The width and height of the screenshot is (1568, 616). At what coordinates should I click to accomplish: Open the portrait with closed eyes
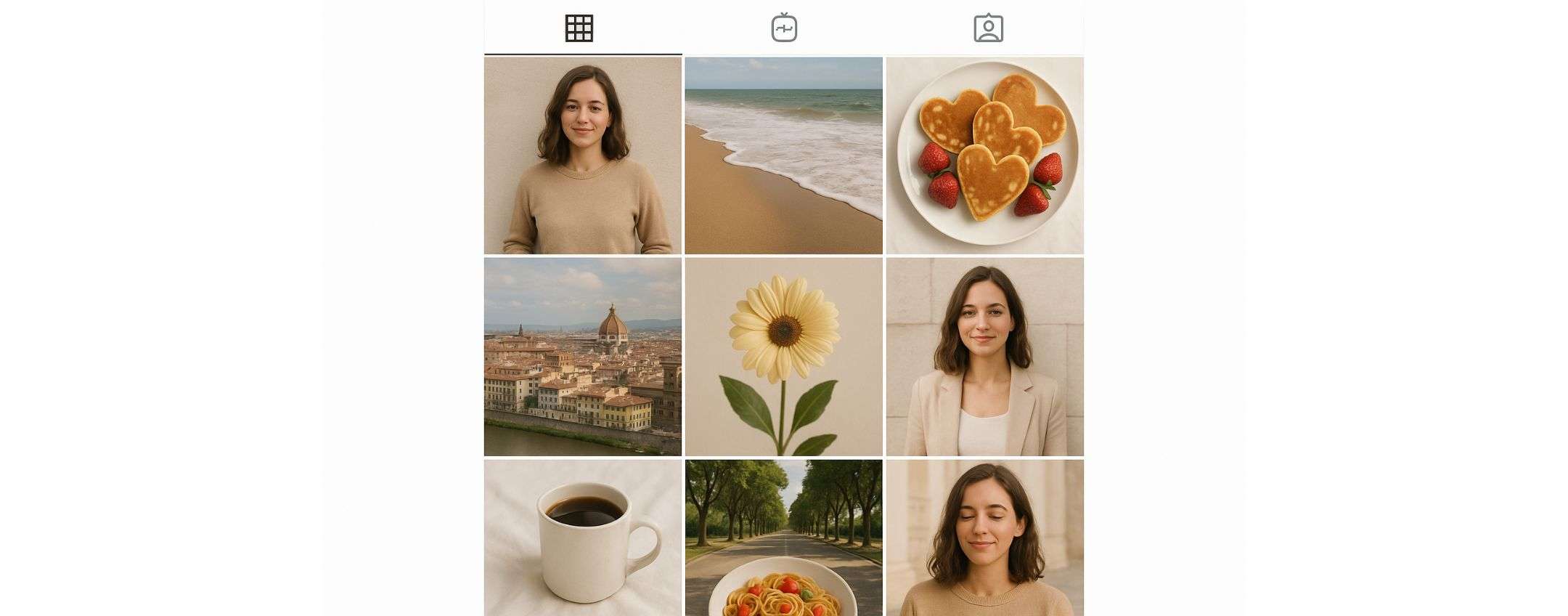click(x=985, y=538)
